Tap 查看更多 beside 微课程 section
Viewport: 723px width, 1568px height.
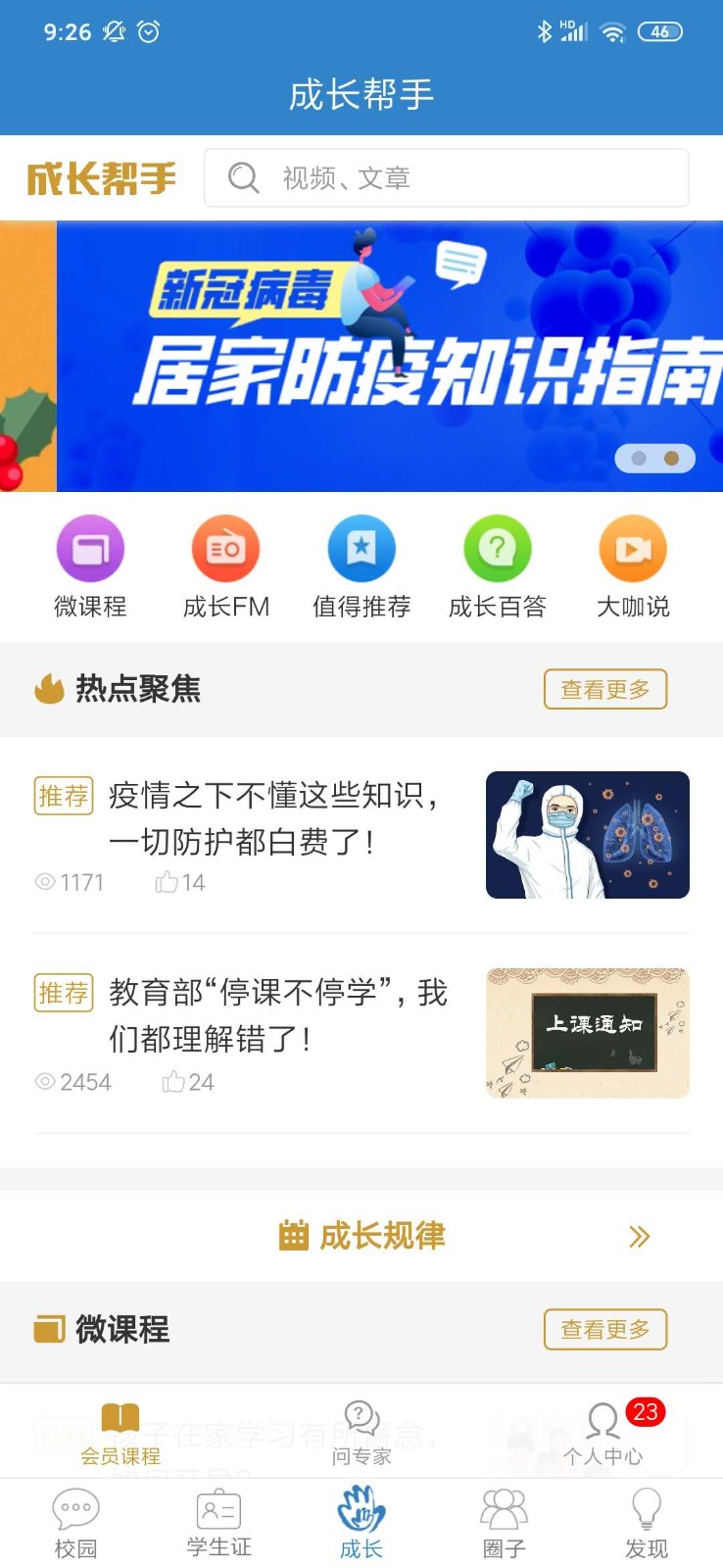604,1330
